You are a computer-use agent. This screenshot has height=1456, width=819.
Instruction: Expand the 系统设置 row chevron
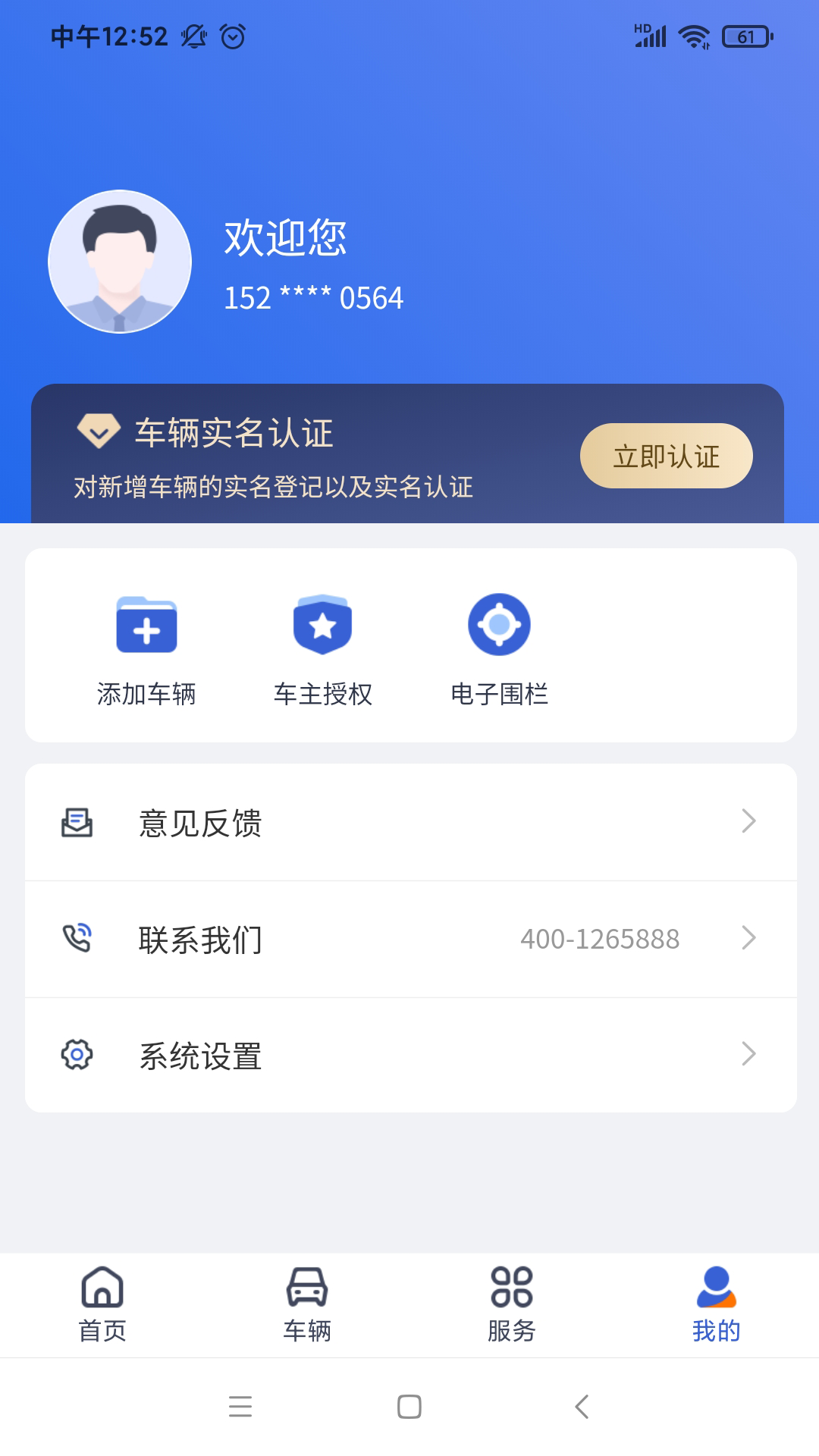click(748, 1054)
